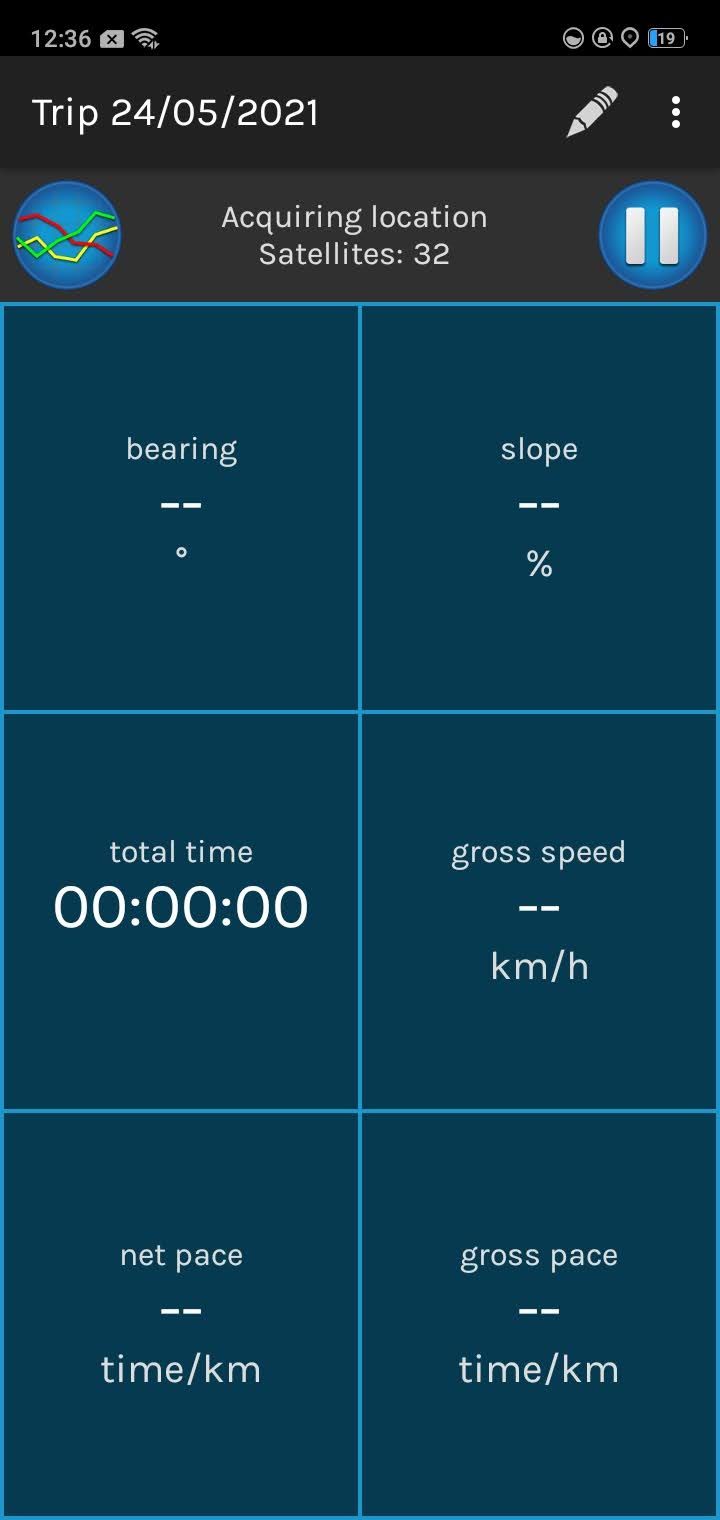720x1520 pixels.
Task: Tap the multicolor track graph thumbnail
Action: [x=66, y=234]
